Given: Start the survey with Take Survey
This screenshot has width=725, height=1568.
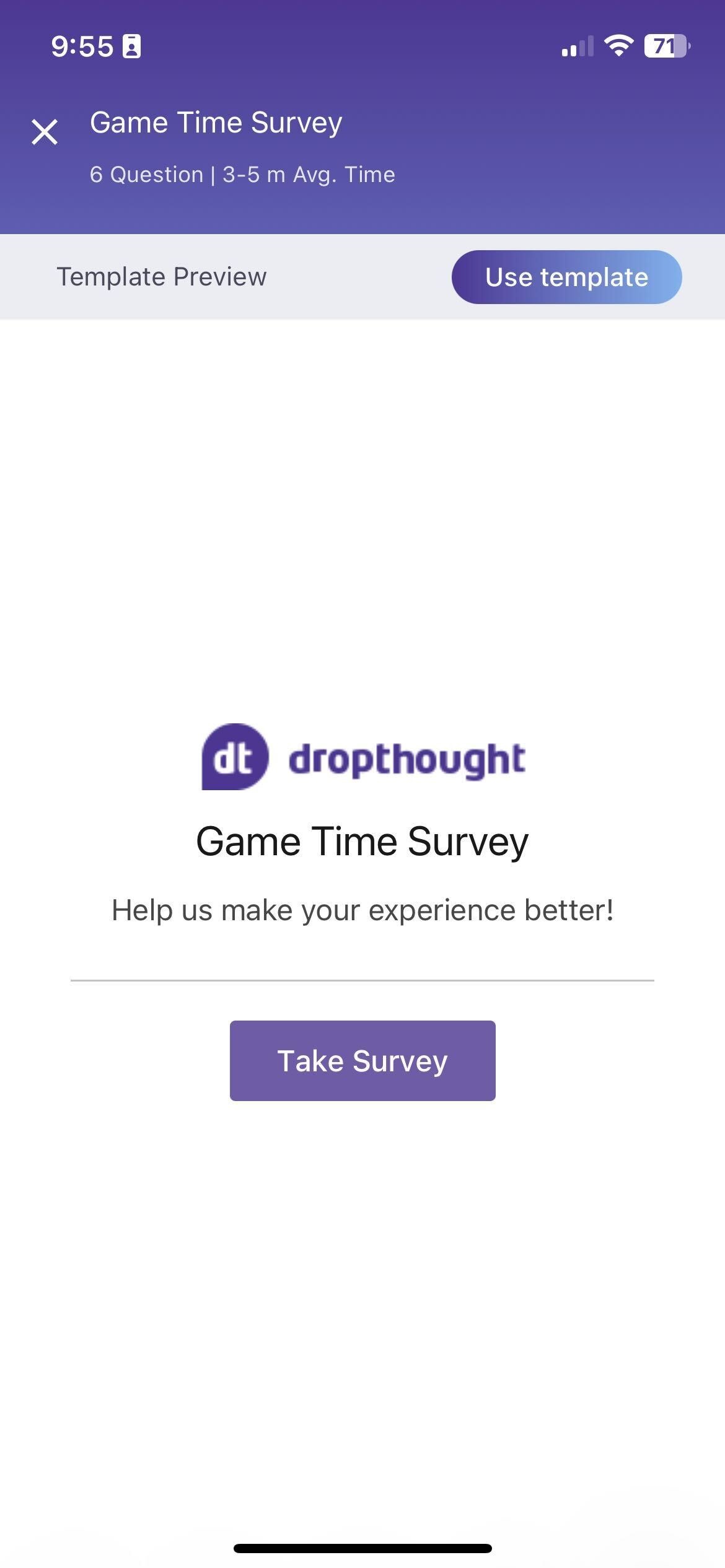Looking at the screenshot, I should click(362, 1060).
